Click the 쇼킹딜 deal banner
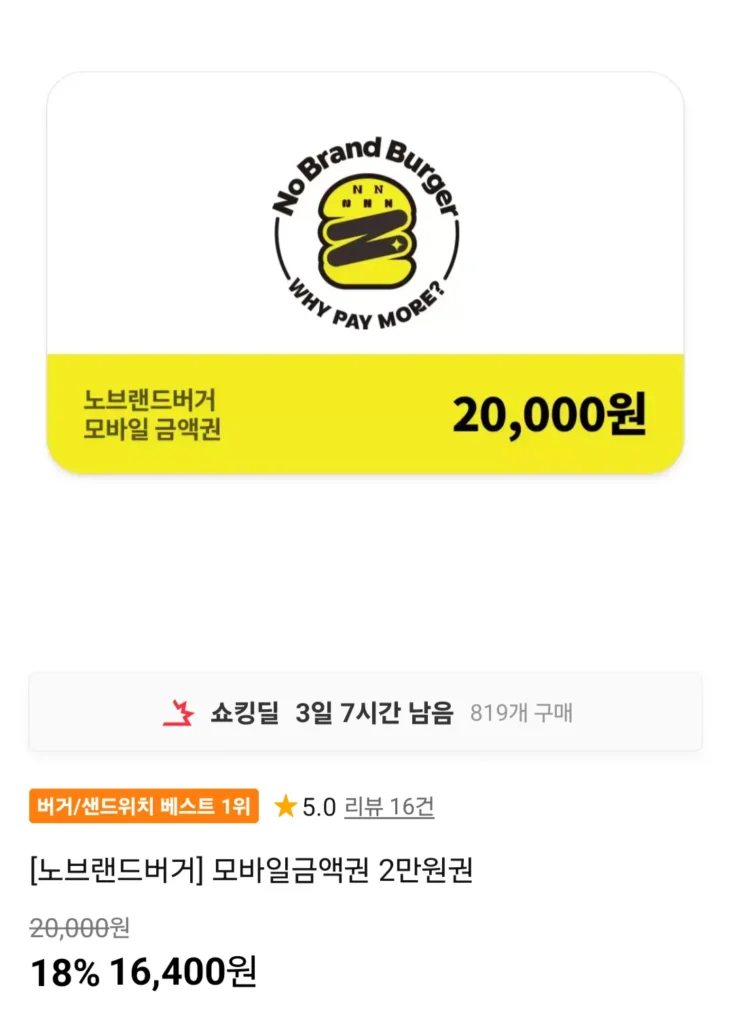This screenshot has width=732, height=1024. pos(366,713)
